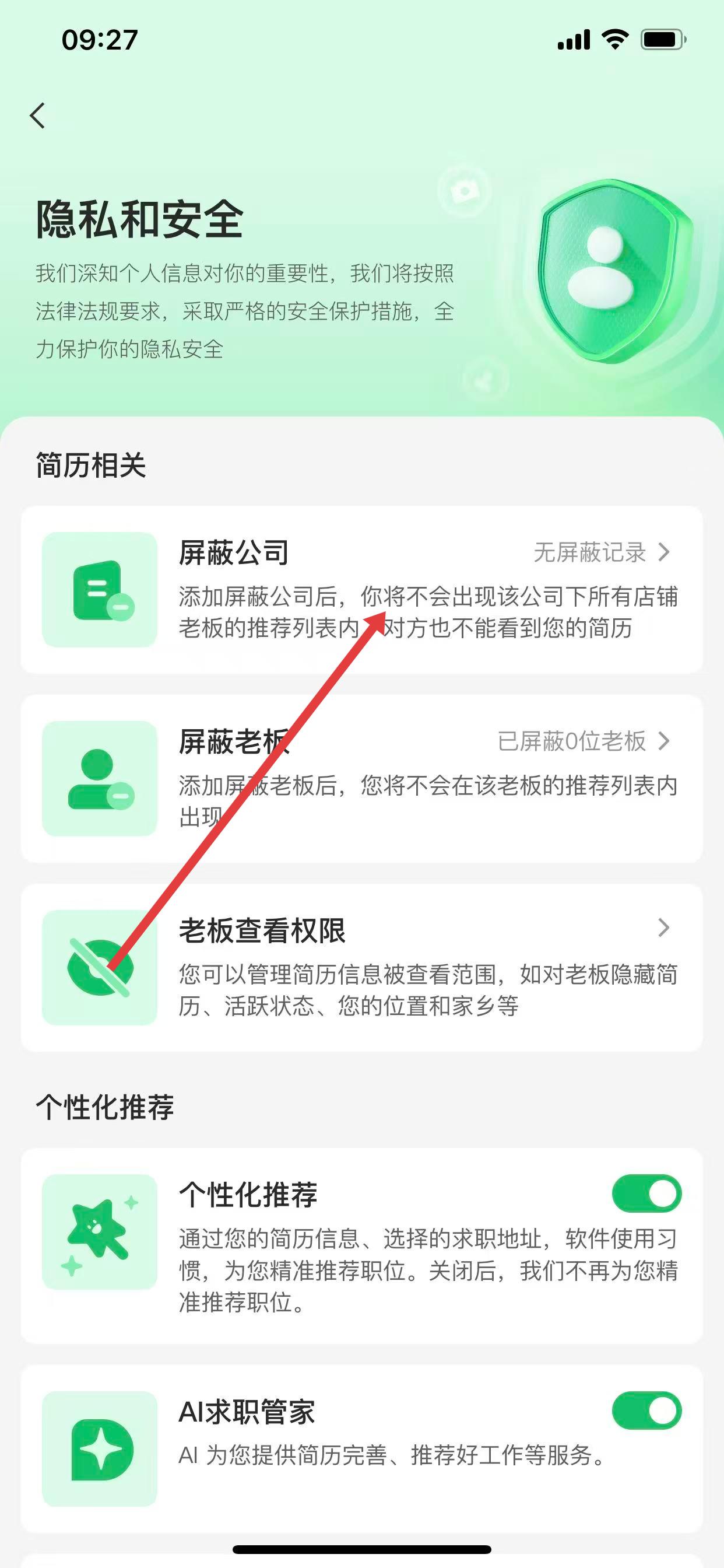Image resolution: width=724 pixels, height=1568 pixels.
Task: Go back using the top-left arrow
Action: tap(38, 116)
